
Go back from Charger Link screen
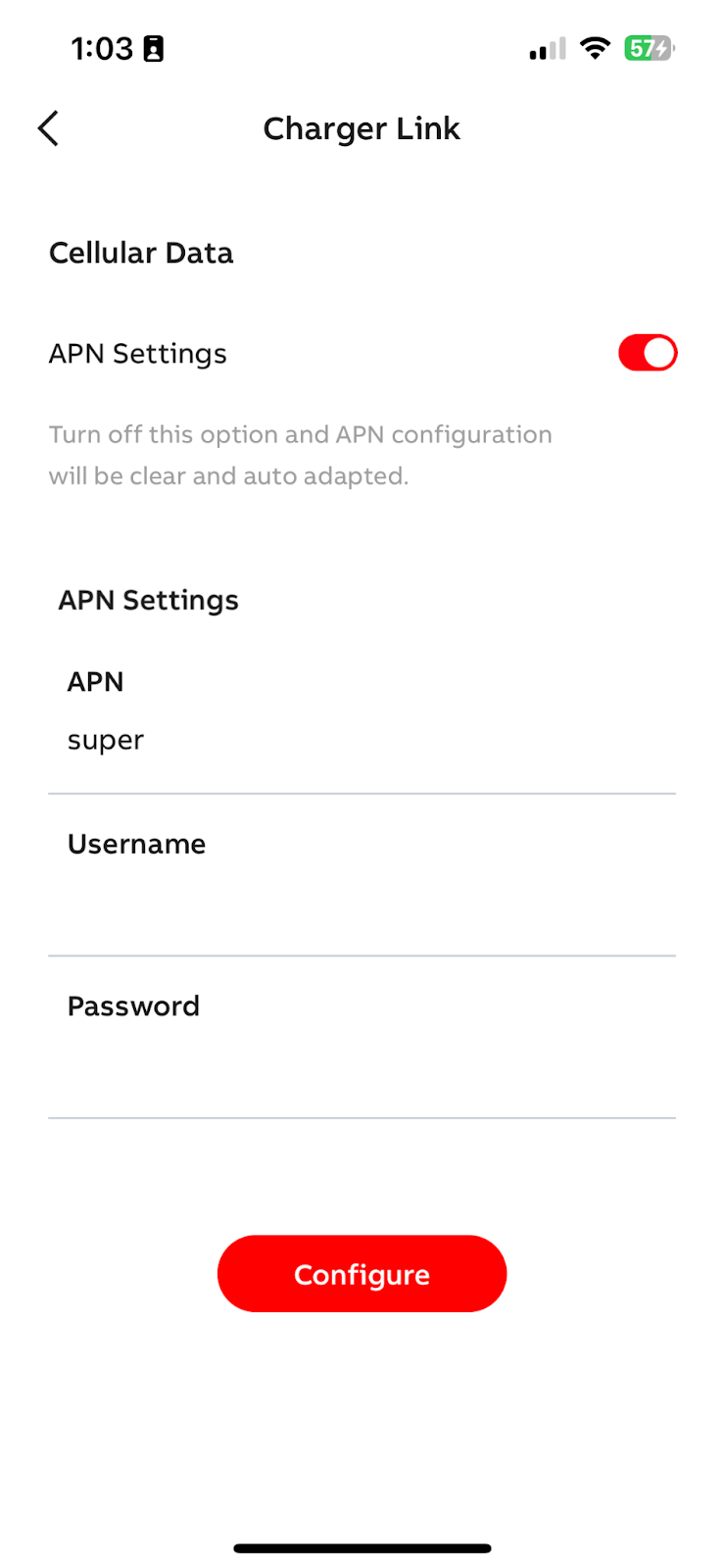pyautogui.click(x=48, y=128)
